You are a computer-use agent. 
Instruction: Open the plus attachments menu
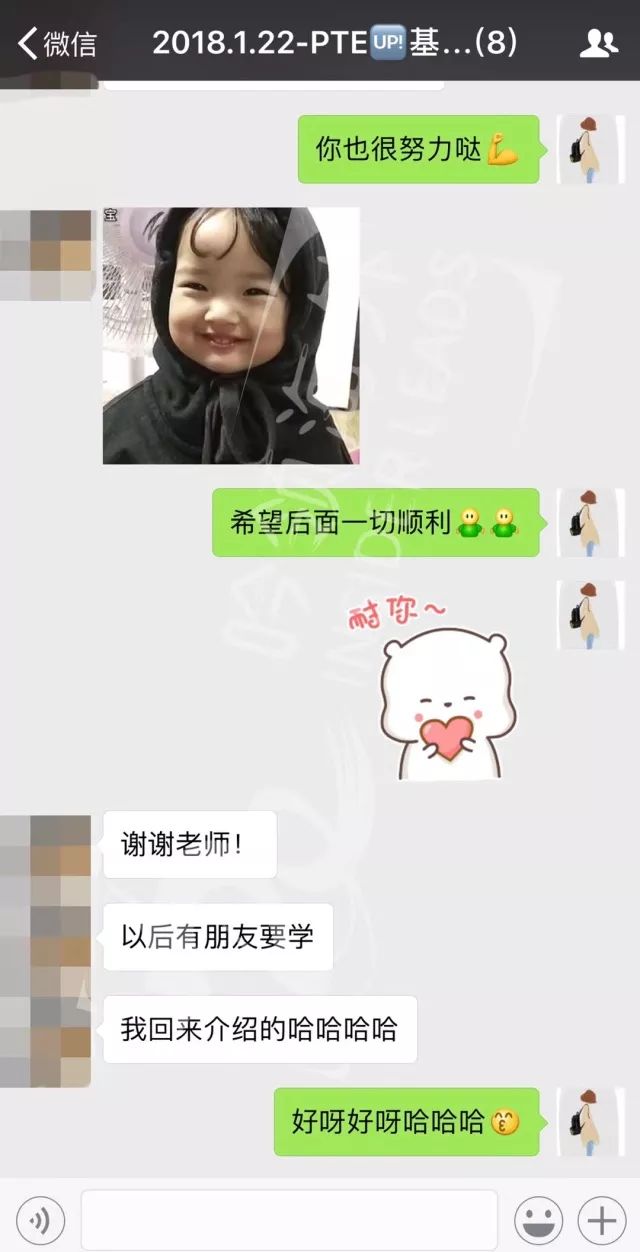[601, 1220]
